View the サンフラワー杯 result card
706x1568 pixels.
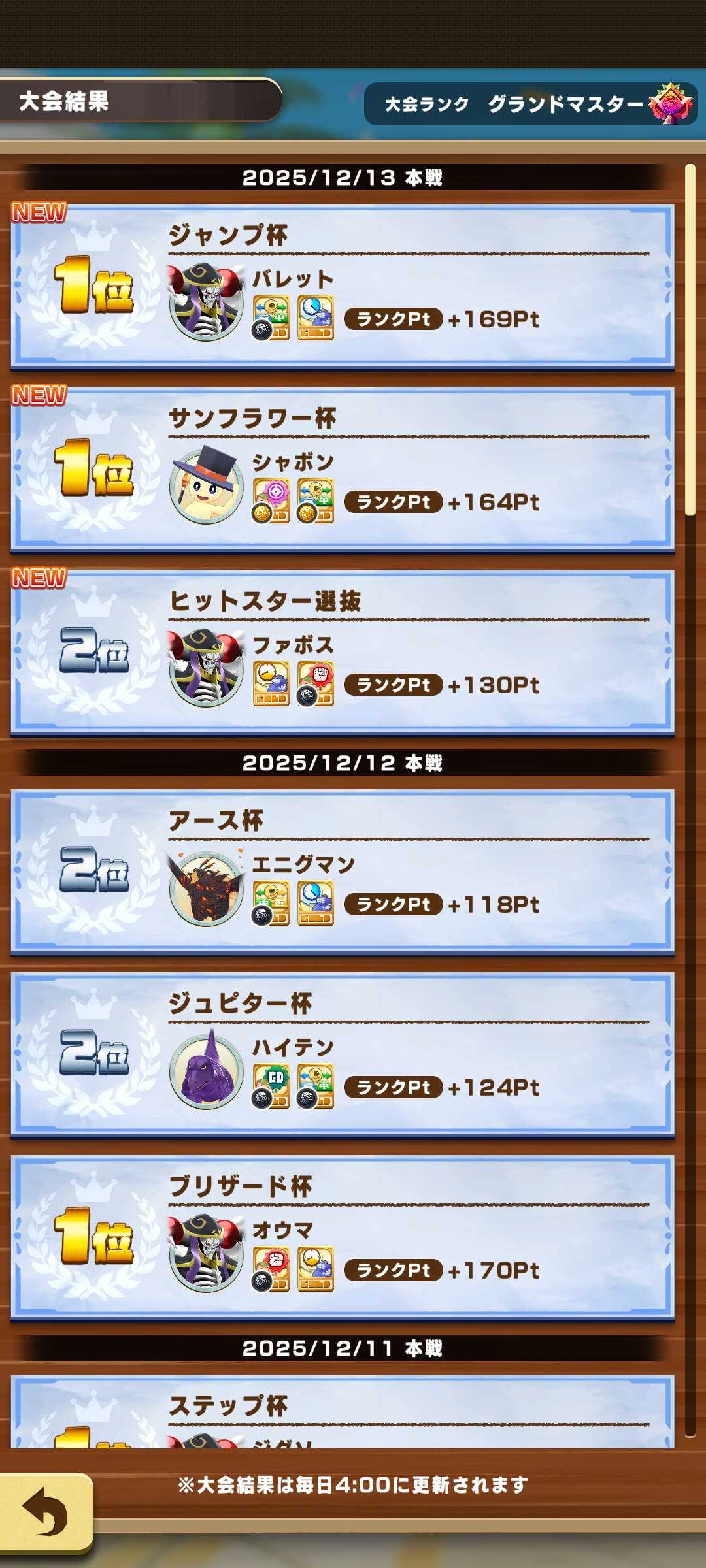[343, 469]
